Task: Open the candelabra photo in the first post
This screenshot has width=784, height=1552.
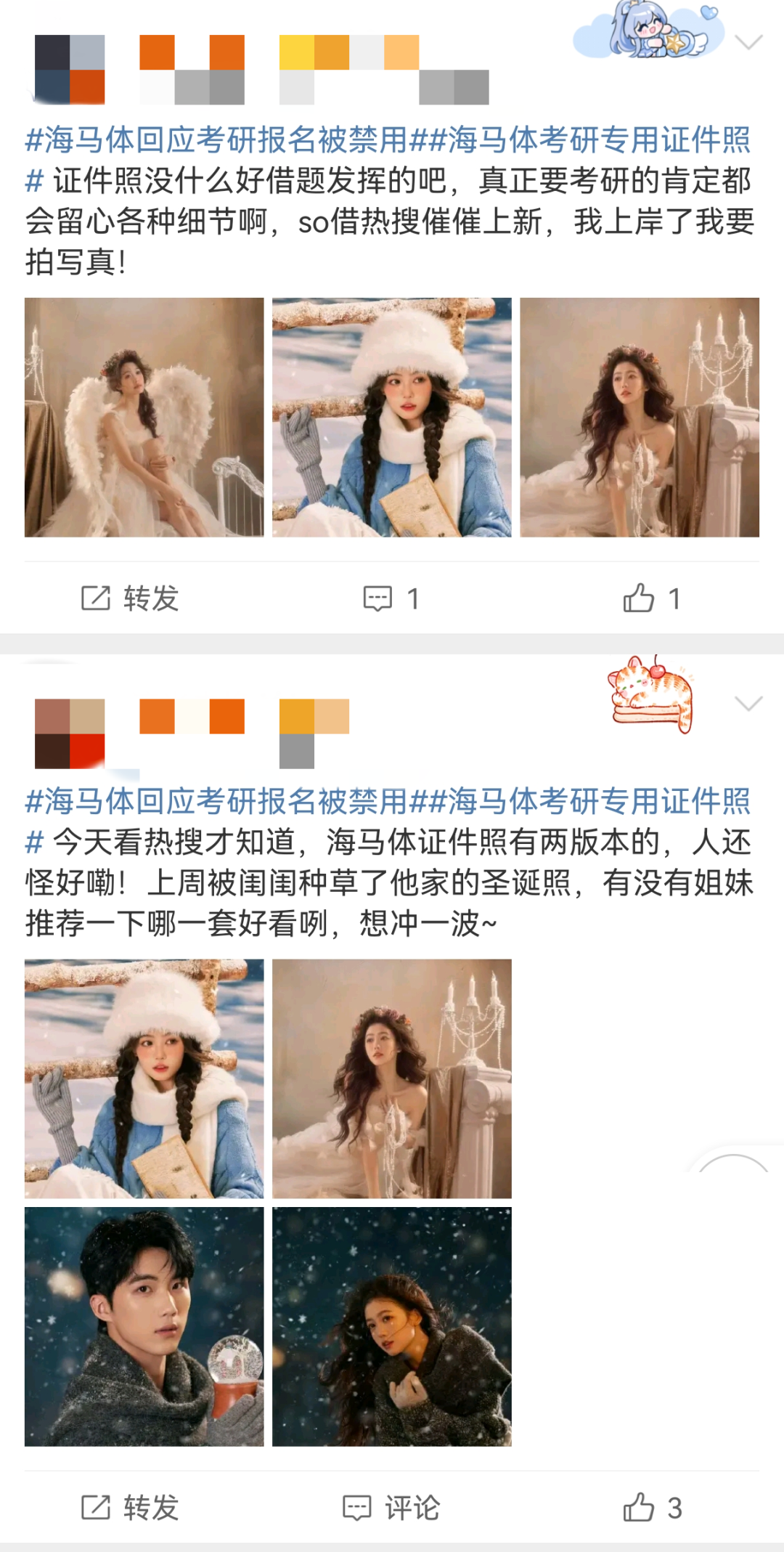Action: point(640,418)
